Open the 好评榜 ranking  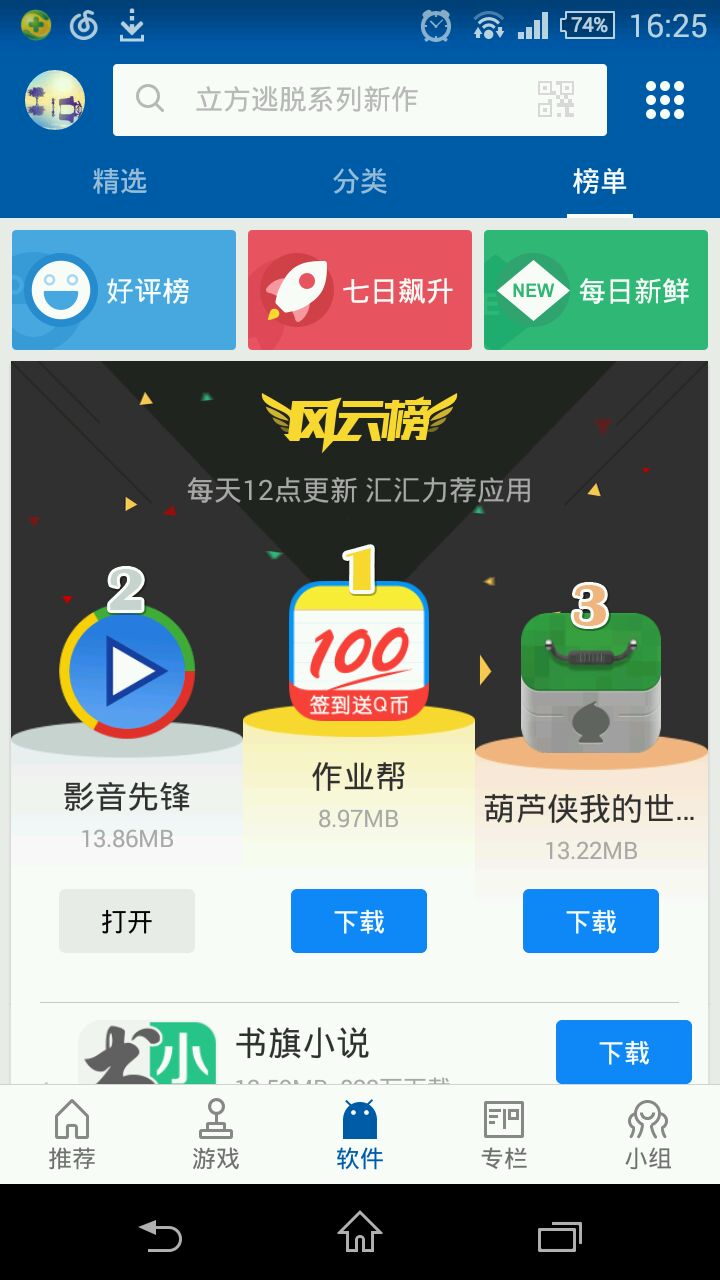124,290
